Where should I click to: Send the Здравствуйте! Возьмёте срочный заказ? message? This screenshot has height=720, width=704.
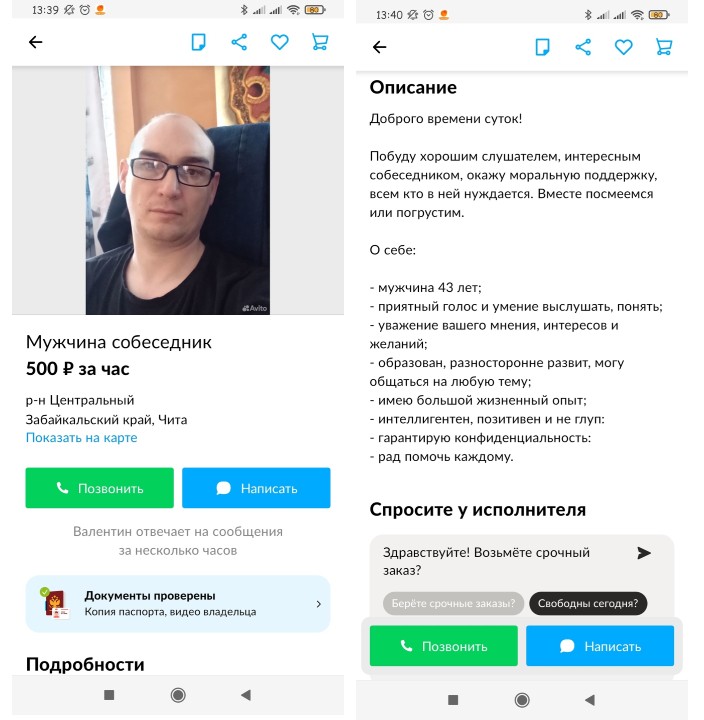tap(644, 553)
